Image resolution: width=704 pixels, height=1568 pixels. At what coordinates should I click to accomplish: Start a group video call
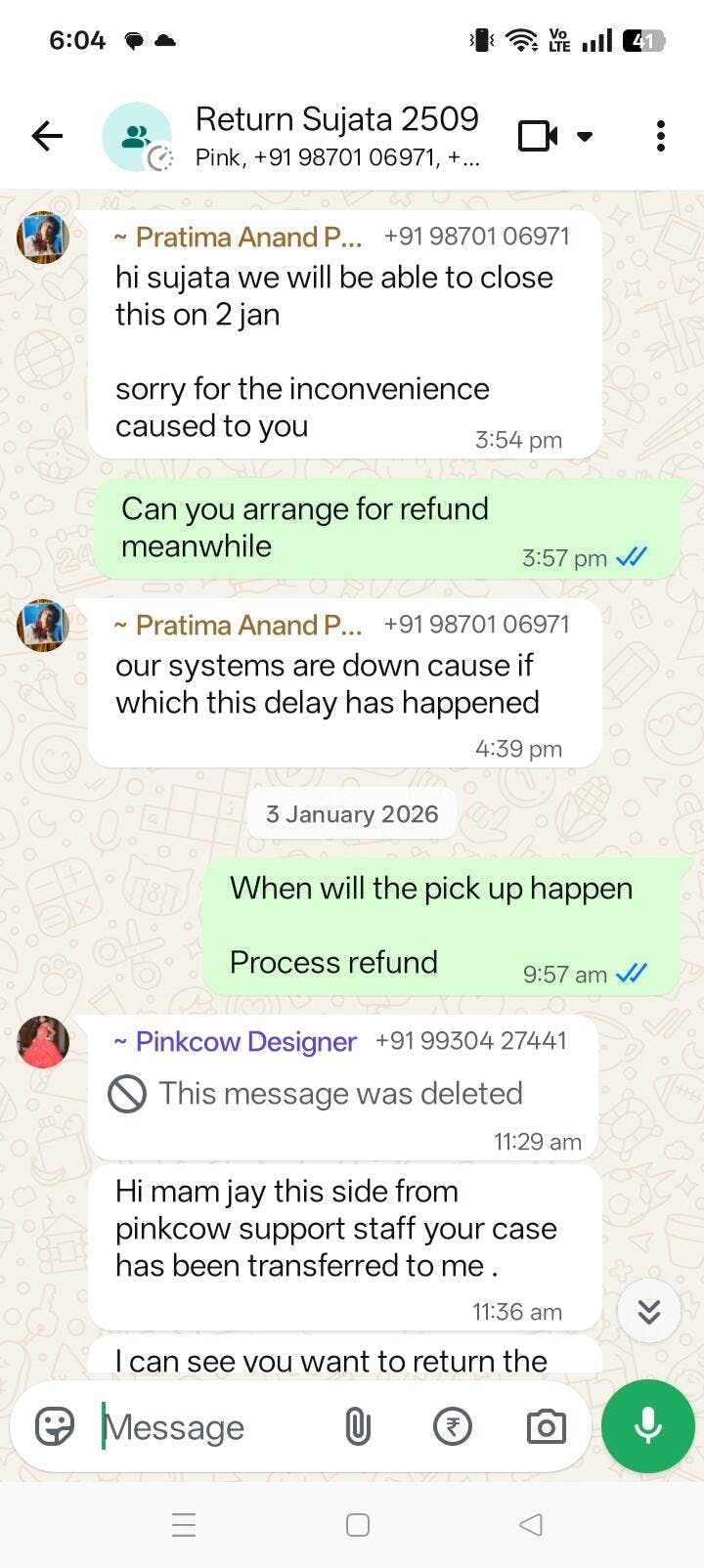coord(537,136)
